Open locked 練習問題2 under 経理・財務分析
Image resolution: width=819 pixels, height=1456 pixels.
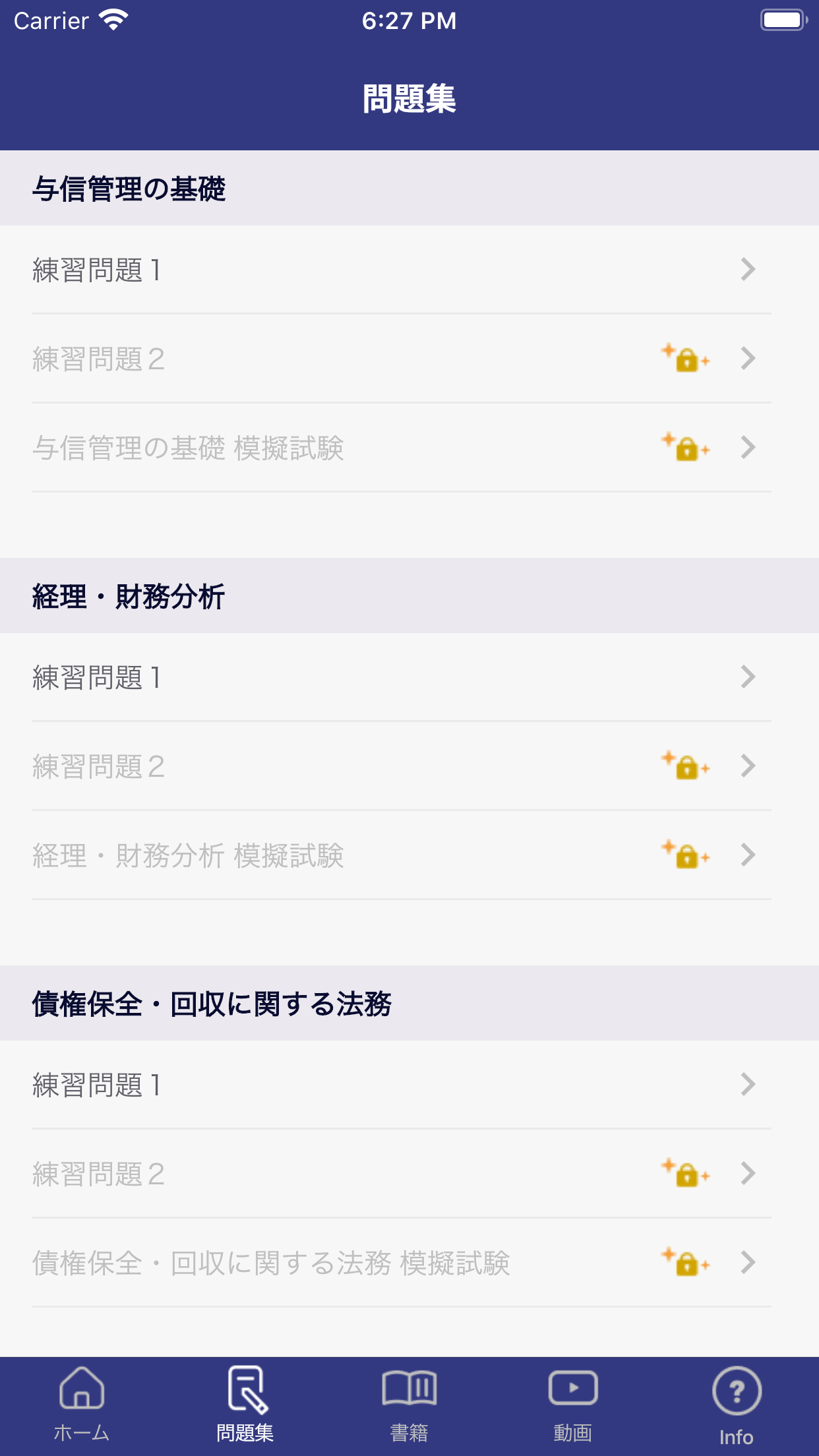409,766
